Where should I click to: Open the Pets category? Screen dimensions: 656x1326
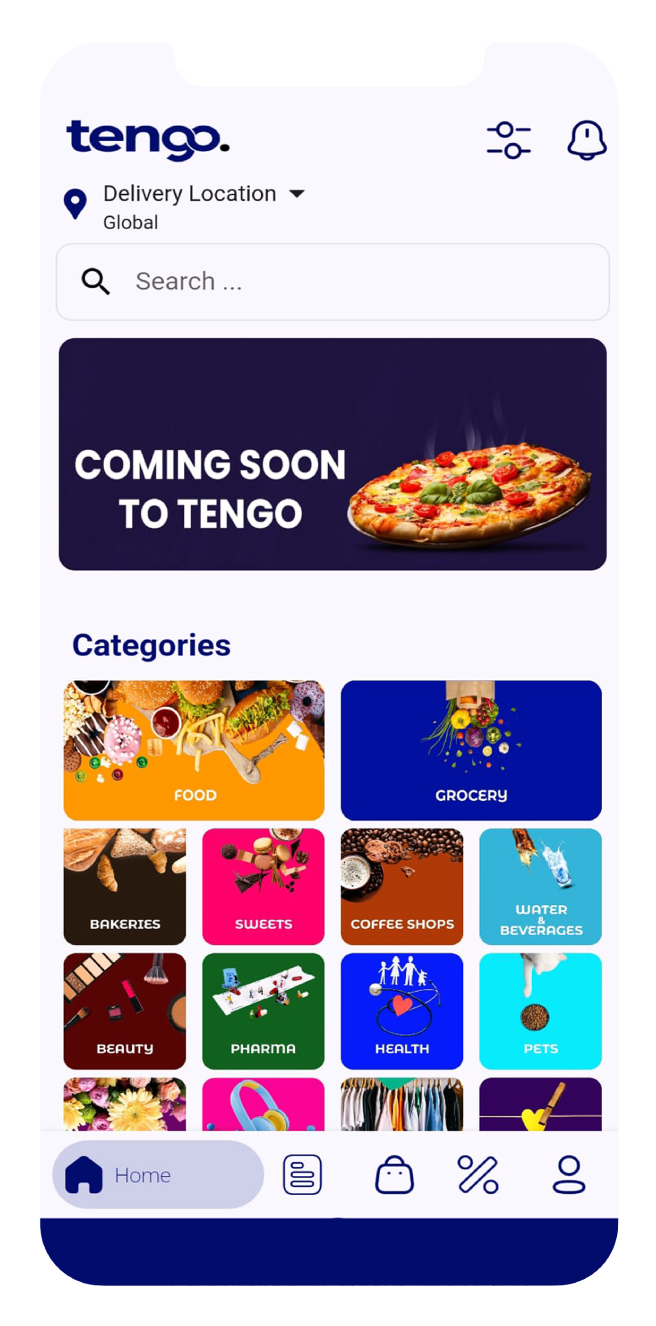pyautogui.click(x=540, y=1011)
